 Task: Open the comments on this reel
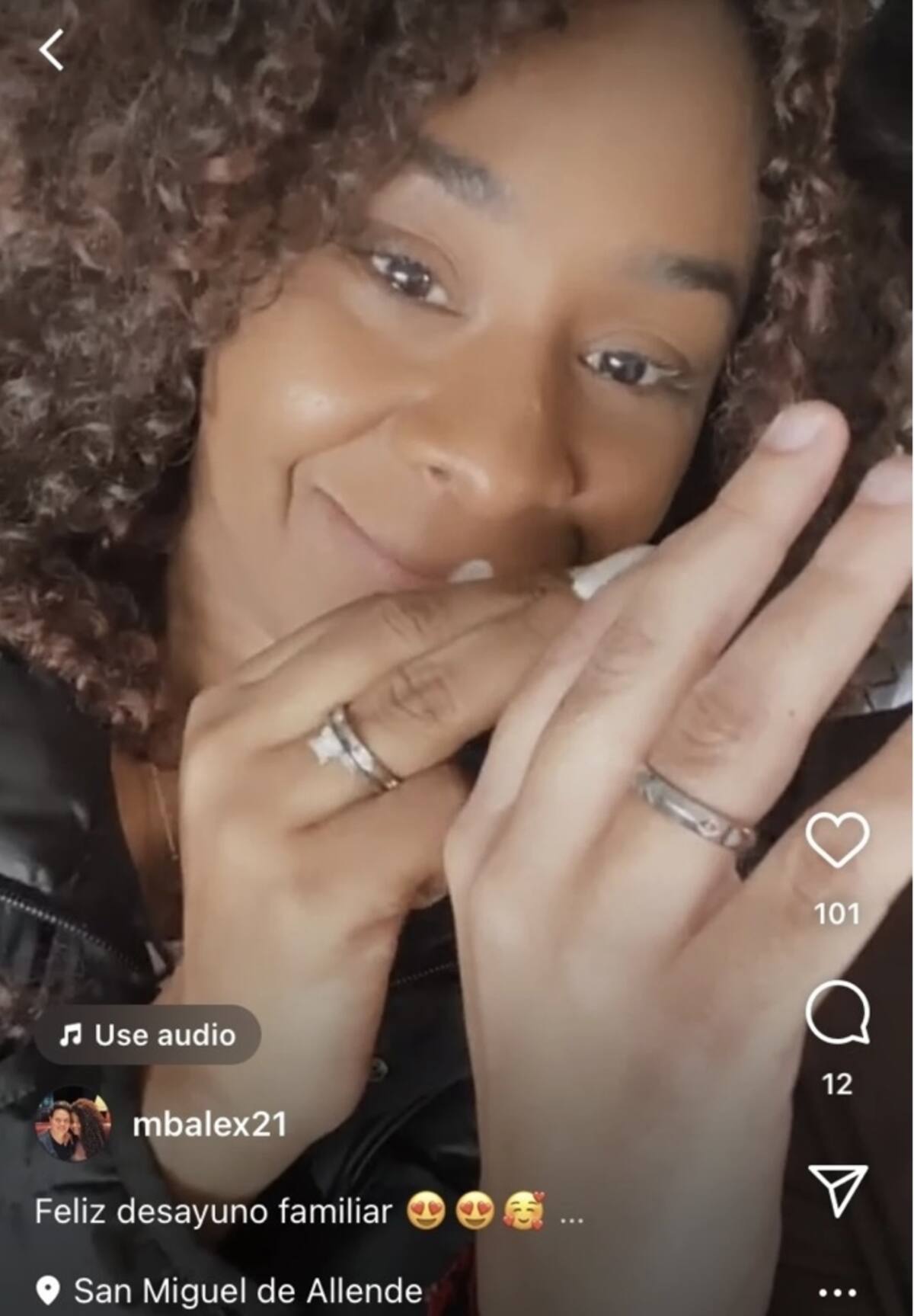click(836, 1013)
